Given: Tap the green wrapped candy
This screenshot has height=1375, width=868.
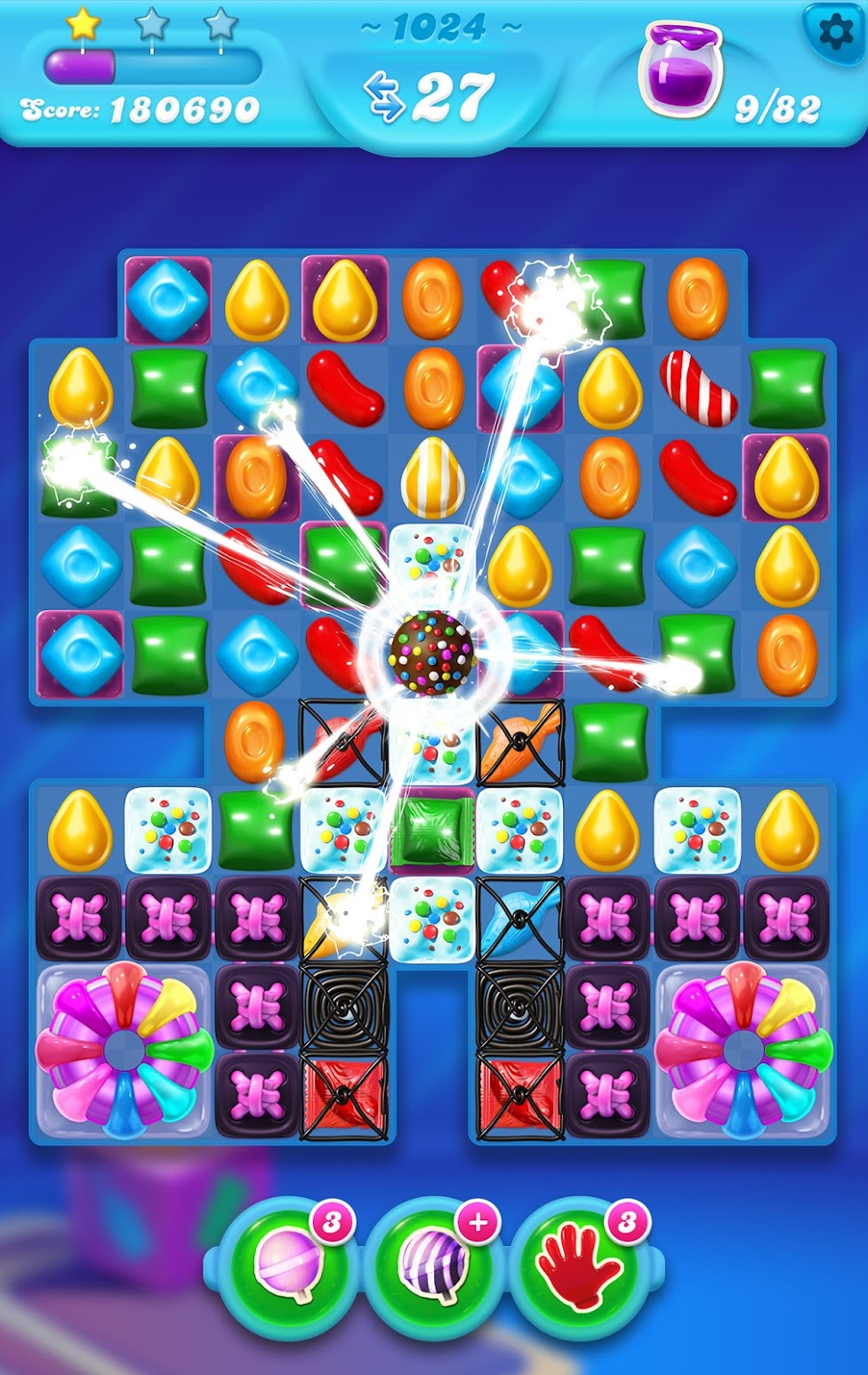Looking at the screenshot, I should click(x=432, y=832).
